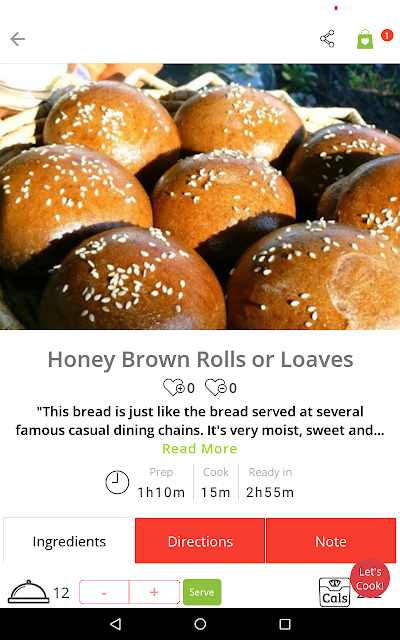400x640 pixels.
Task: Increase servings with the plus button
Action: [x=154, y=592]
